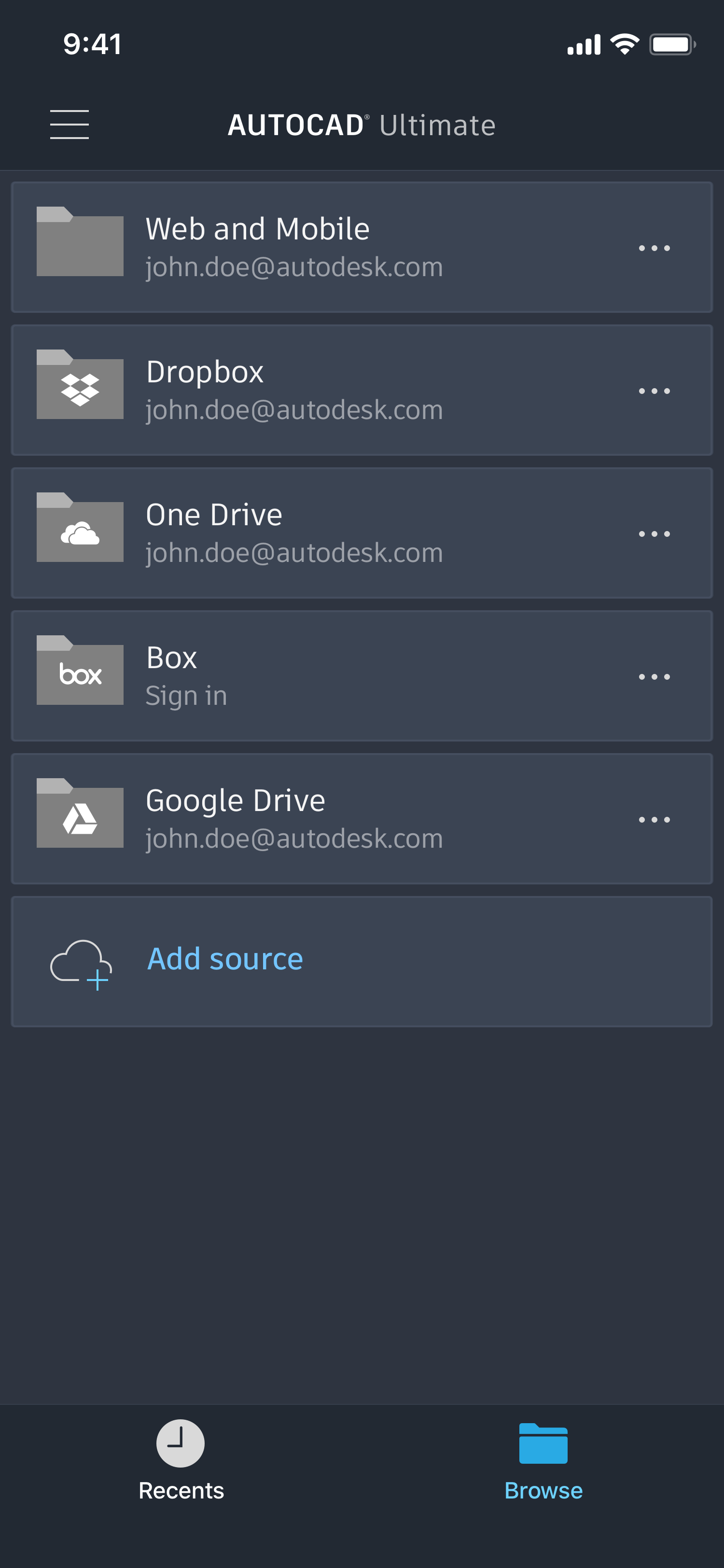Sign in to Box
This screenshot has width=724, height=1568.
pyautogui.click(x=186, y=696)
